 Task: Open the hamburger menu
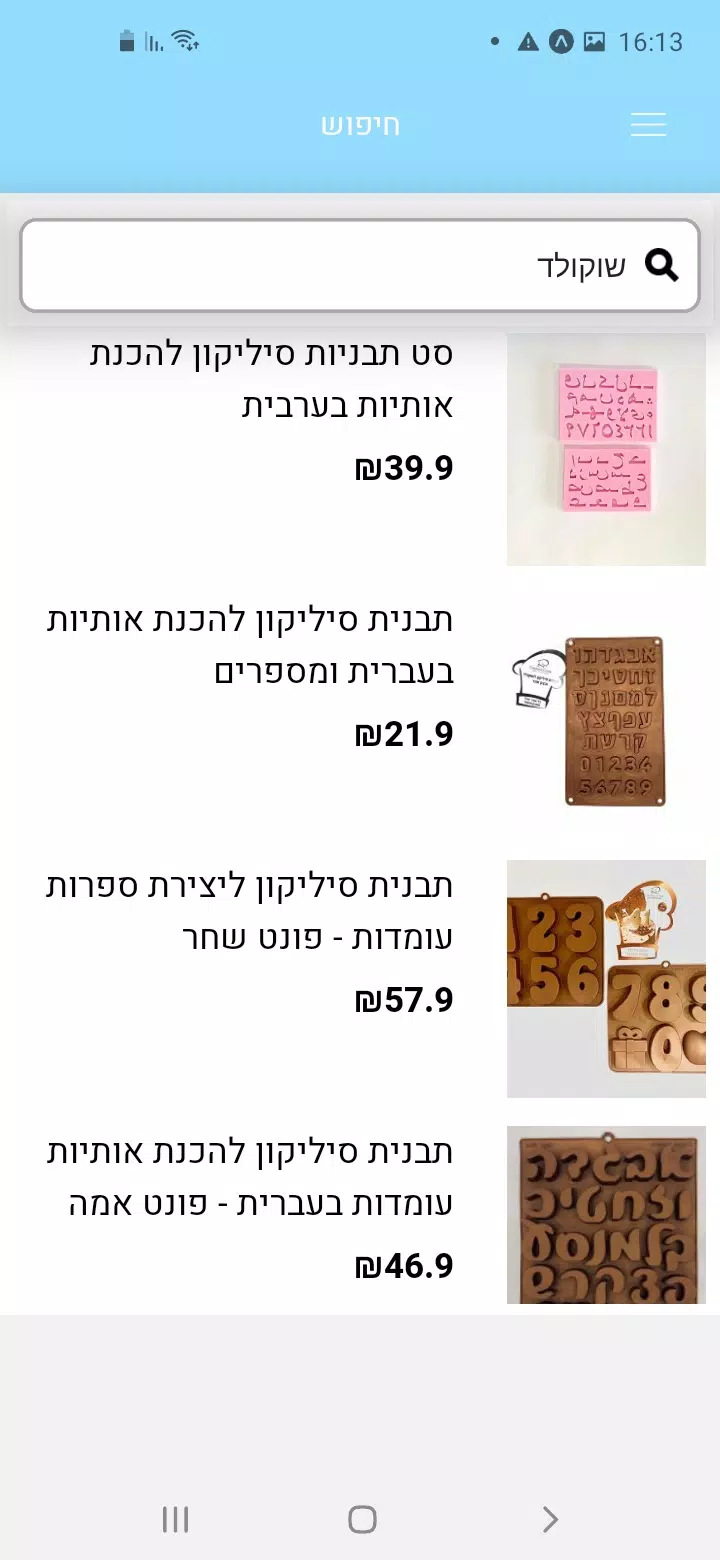(x=648, y=125)
